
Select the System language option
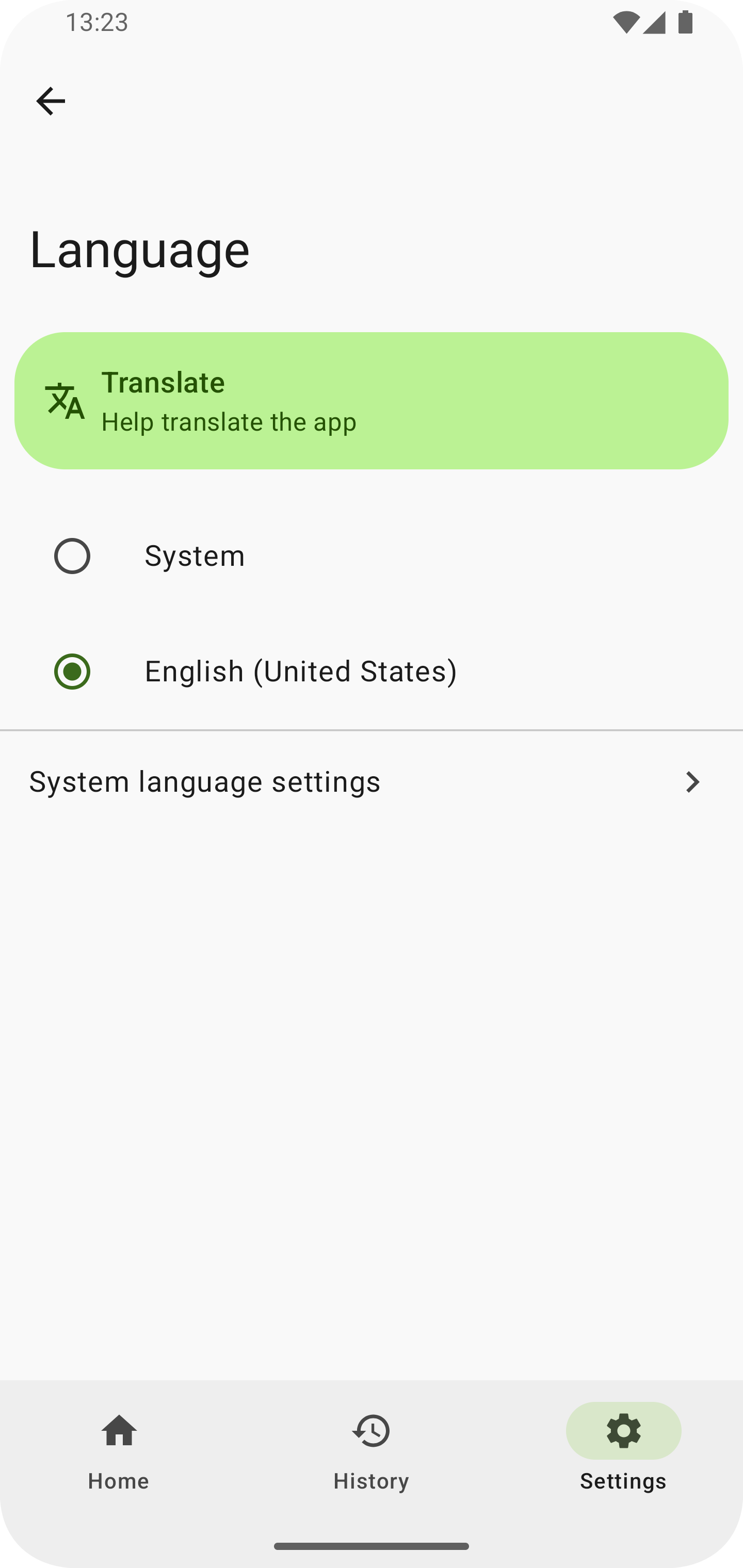[x=372, y=556]
